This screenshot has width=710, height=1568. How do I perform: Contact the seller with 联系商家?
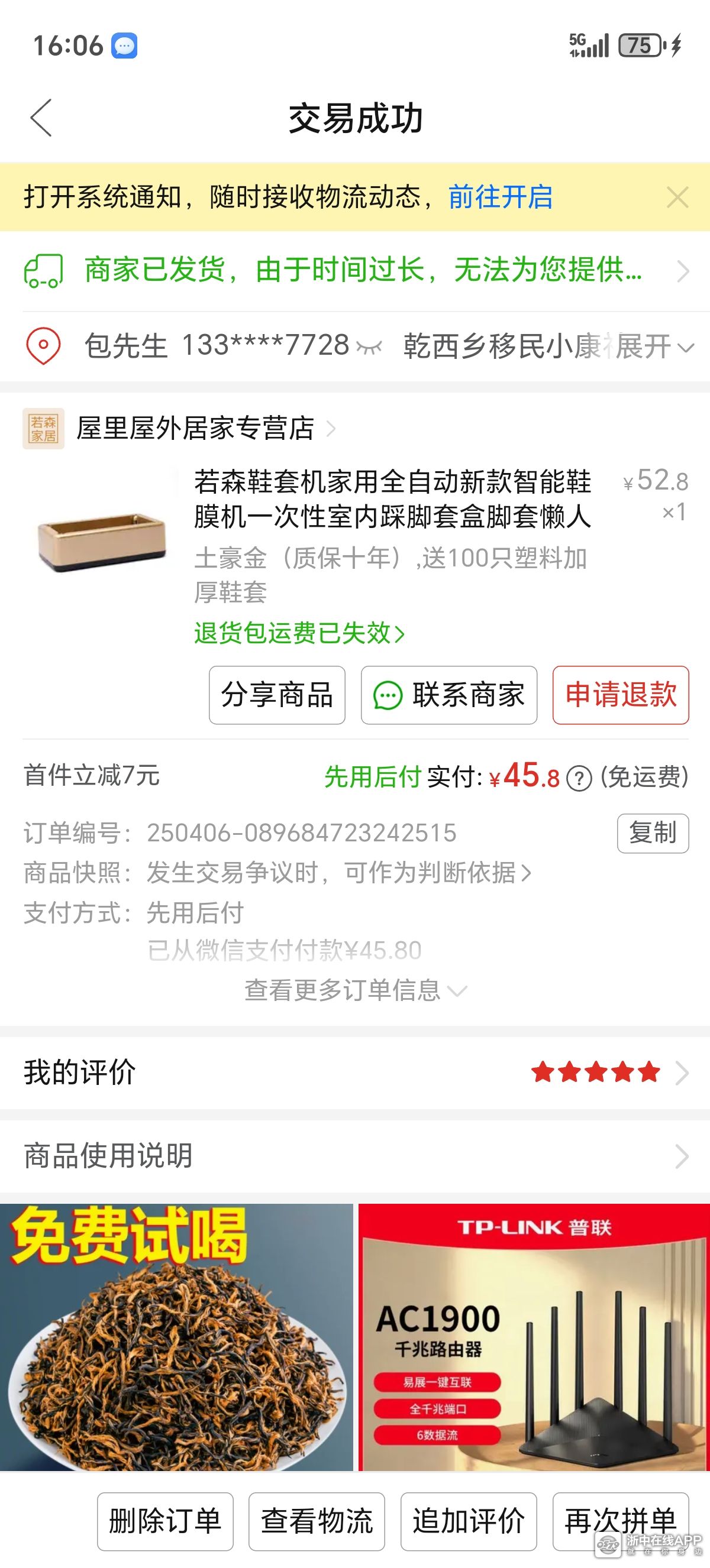click(448, 695)
